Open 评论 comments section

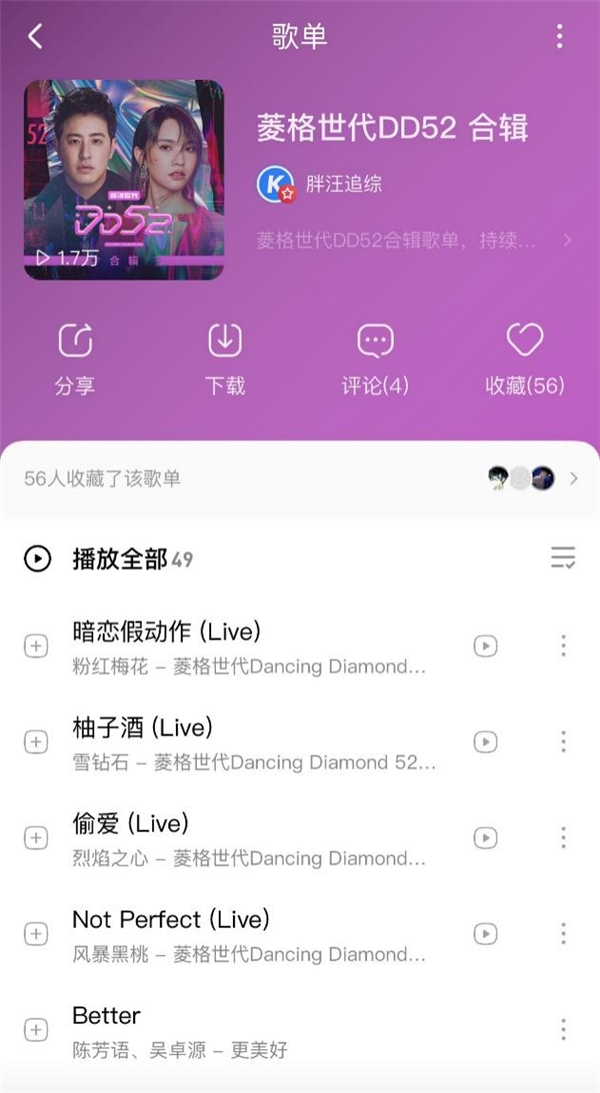point(375,358)
